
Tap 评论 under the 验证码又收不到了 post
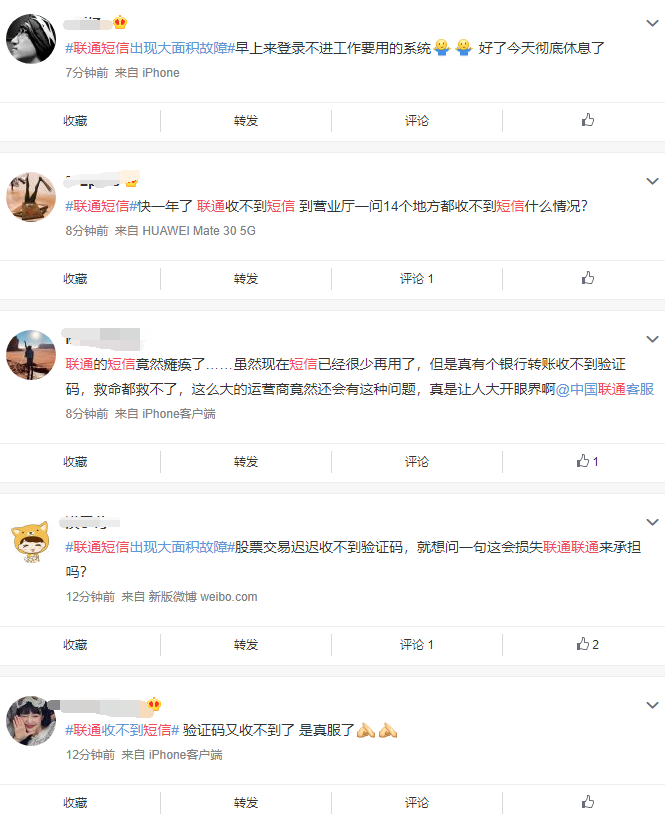click(417, 802)
